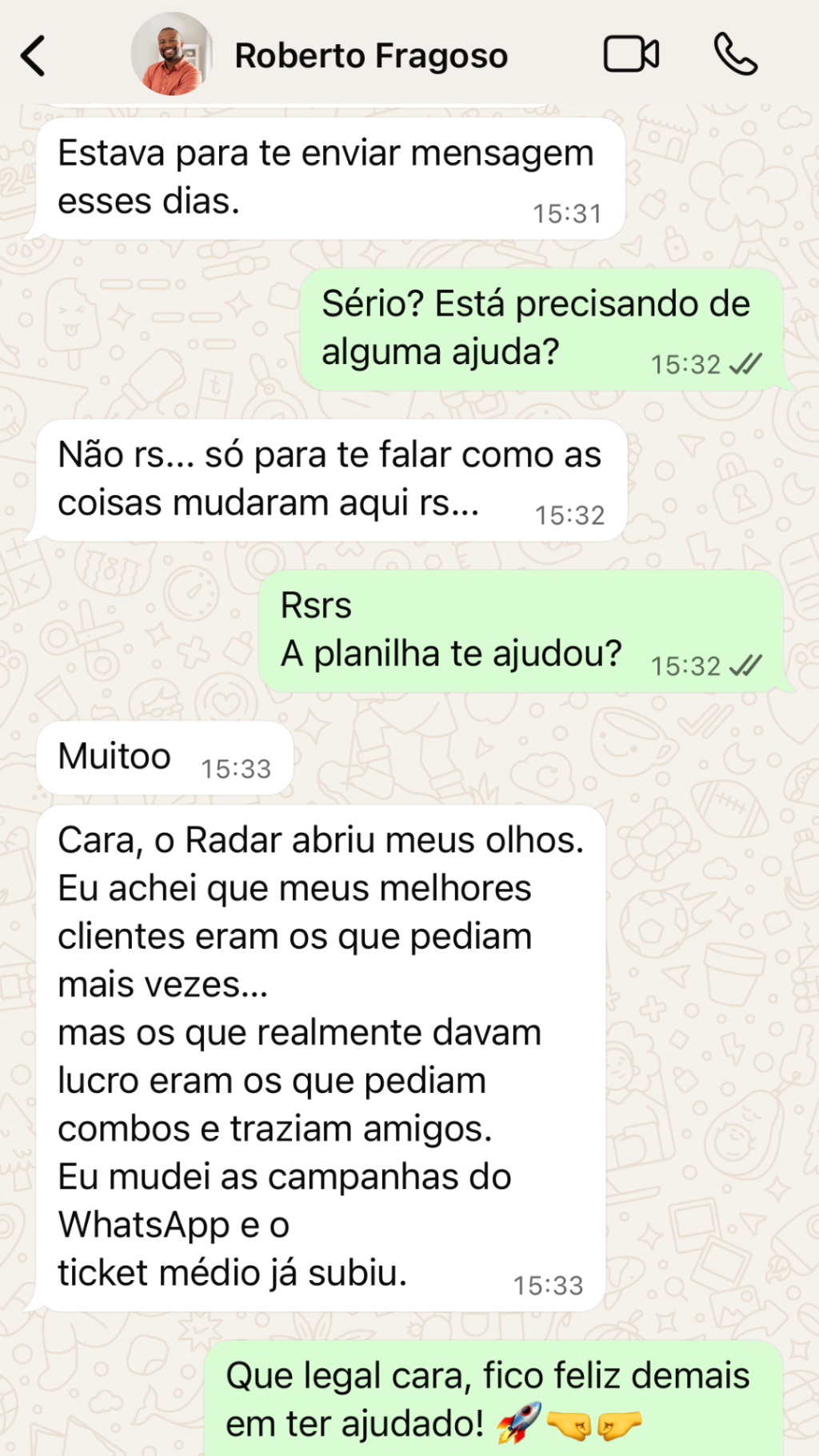Start a voice call with Roberto
The image size is (819, 1456).
click(734, 54)
